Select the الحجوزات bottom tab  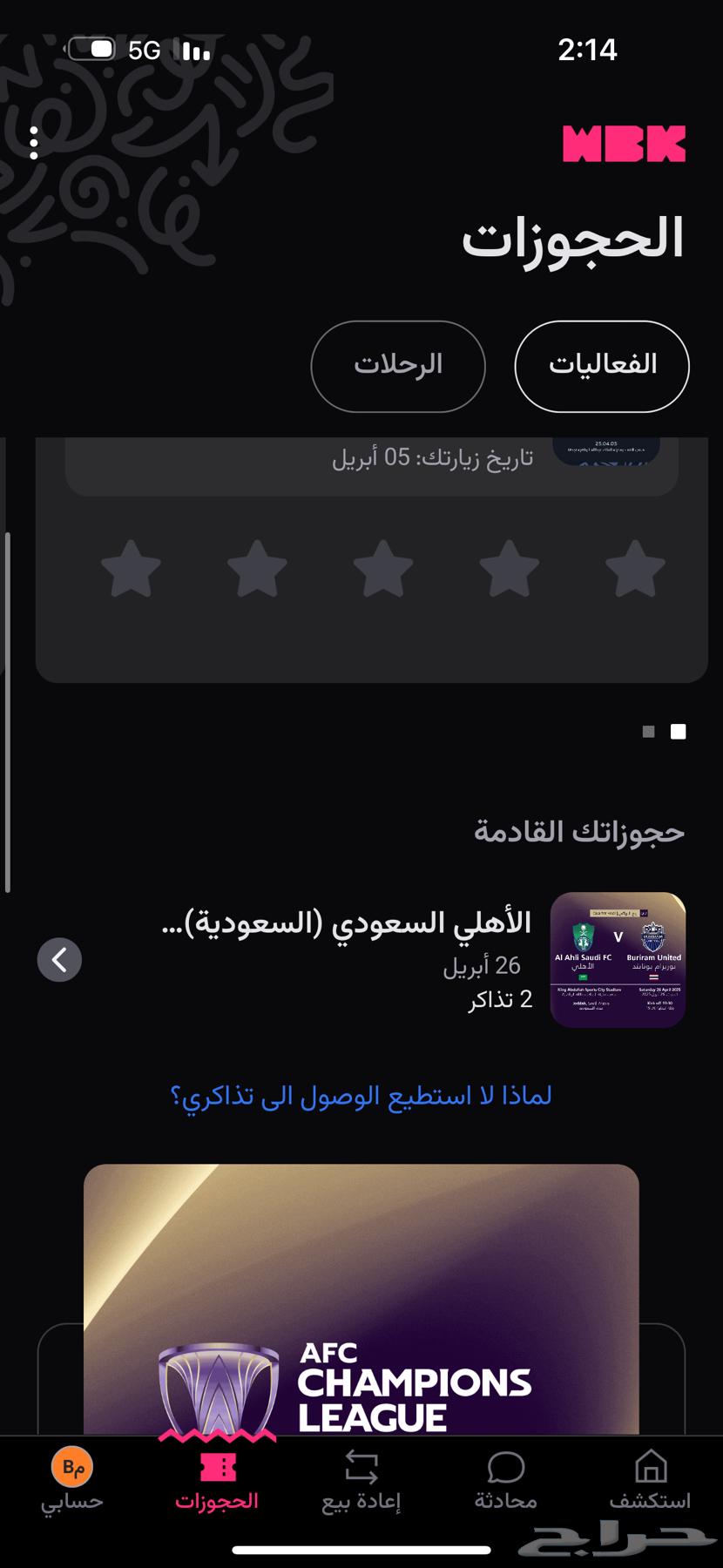217,1480
